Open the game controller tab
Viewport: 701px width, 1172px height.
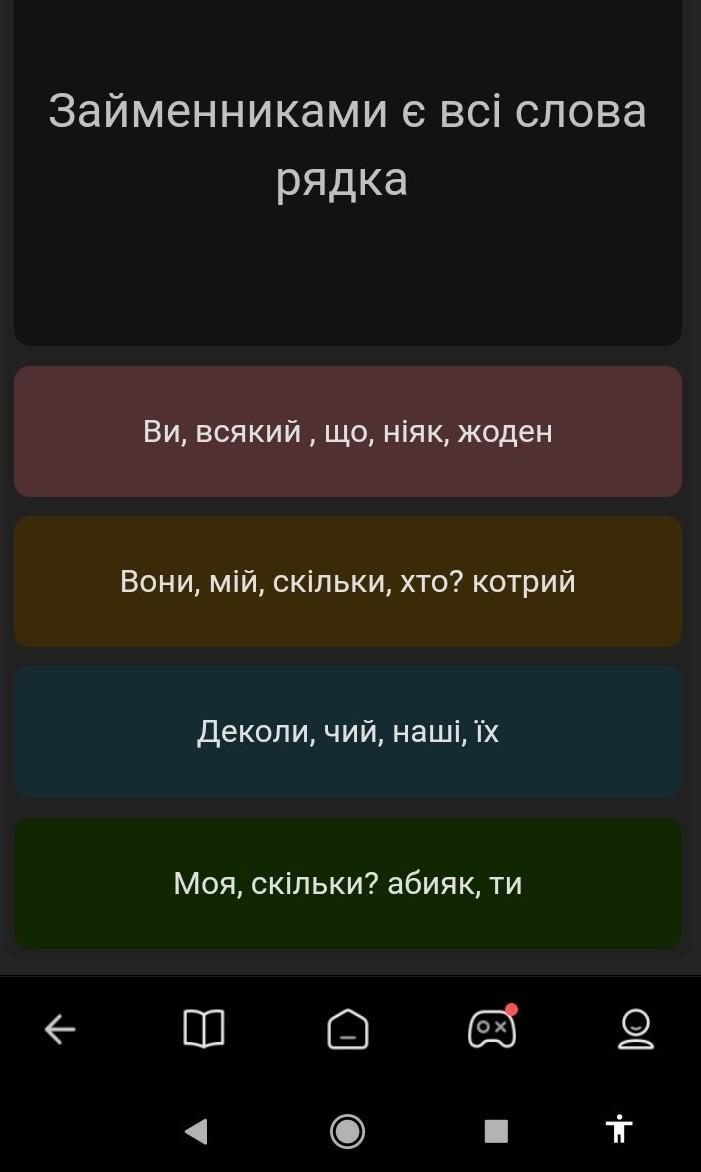tap(492, 1028)
